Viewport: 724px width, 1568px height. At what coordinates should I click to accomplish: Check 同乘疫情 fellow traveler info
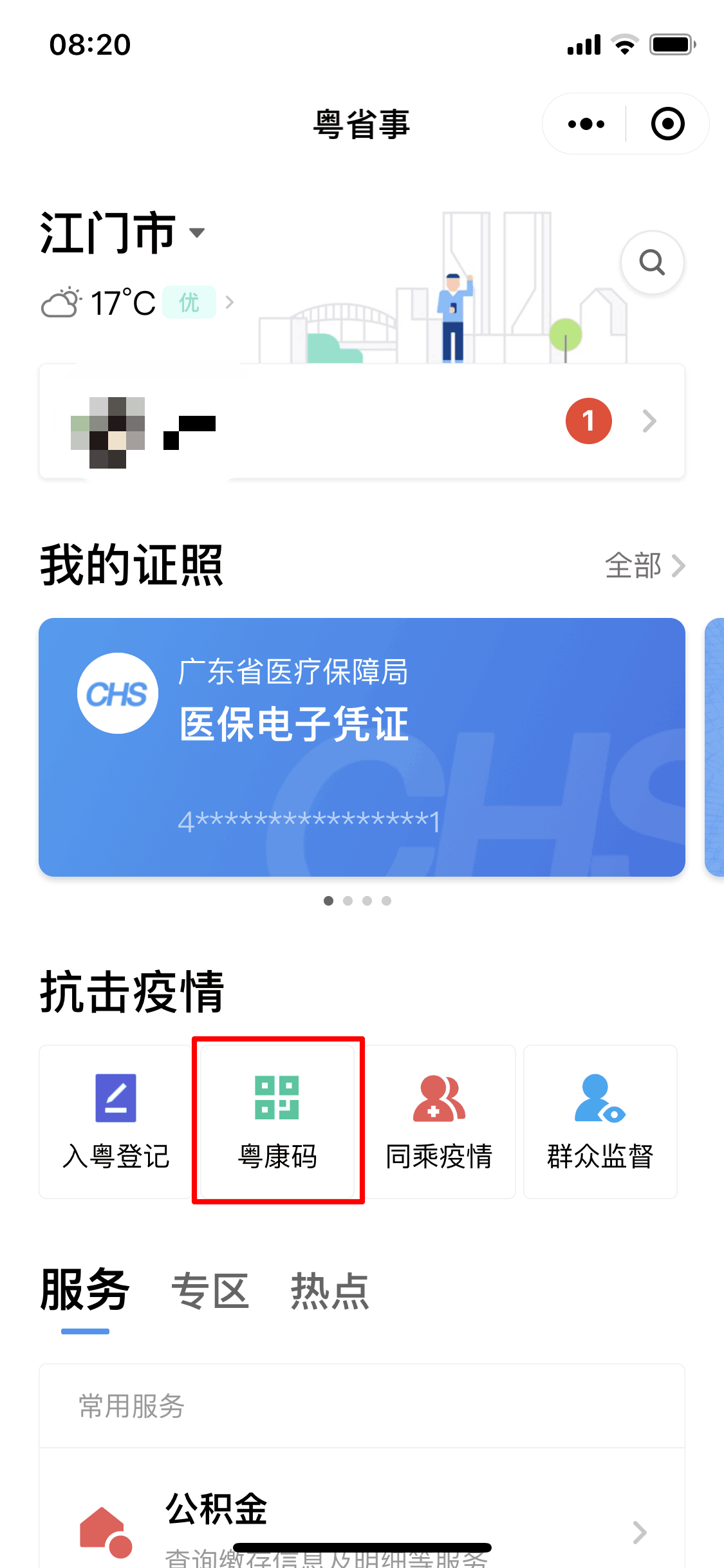tap(439, 1121)
